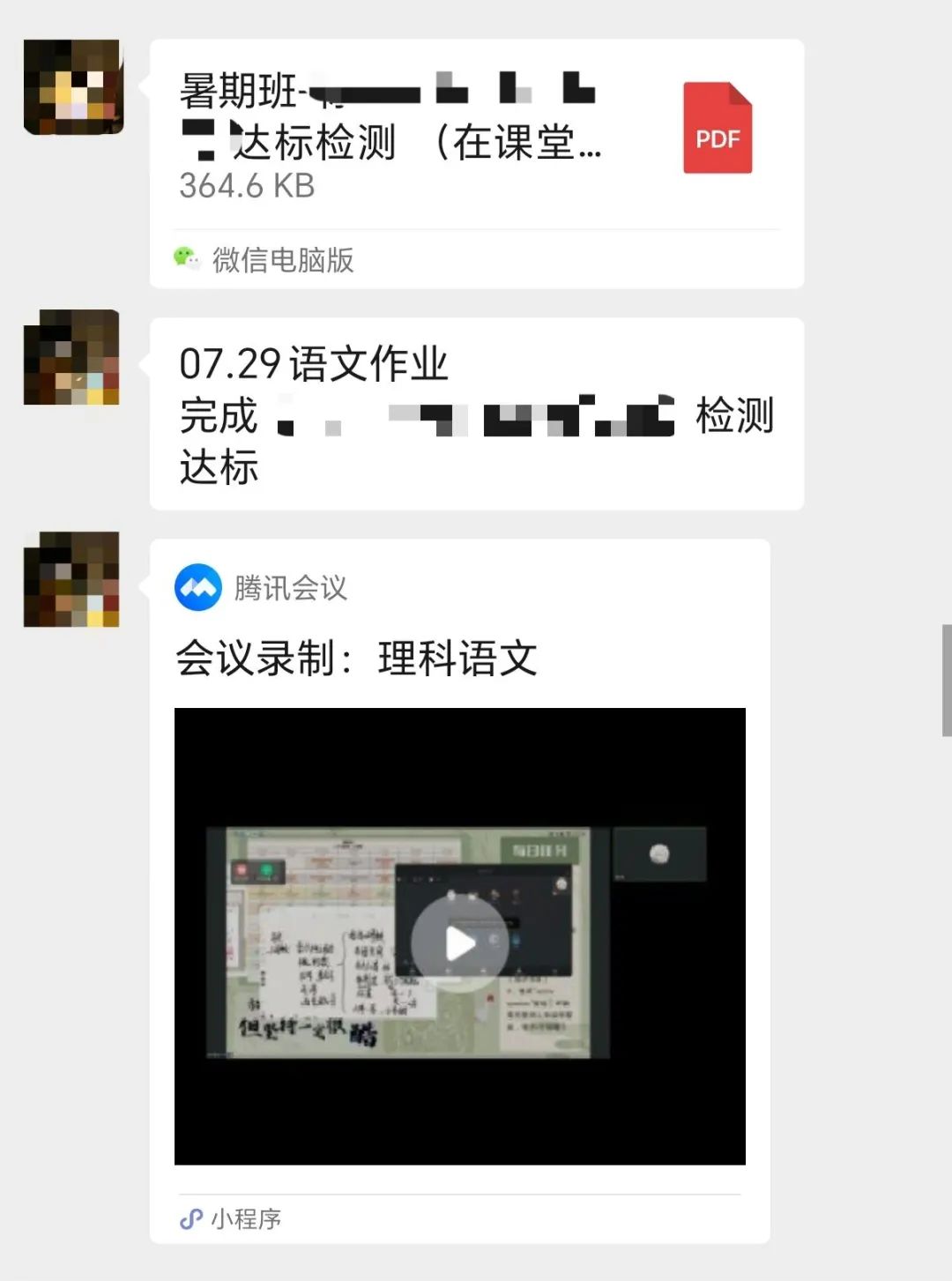The height and width of the screenshot is (1281, 952).
Task: View the PDF sender's profile avatar
Action: pyautogui.click(x=72, y=87)
